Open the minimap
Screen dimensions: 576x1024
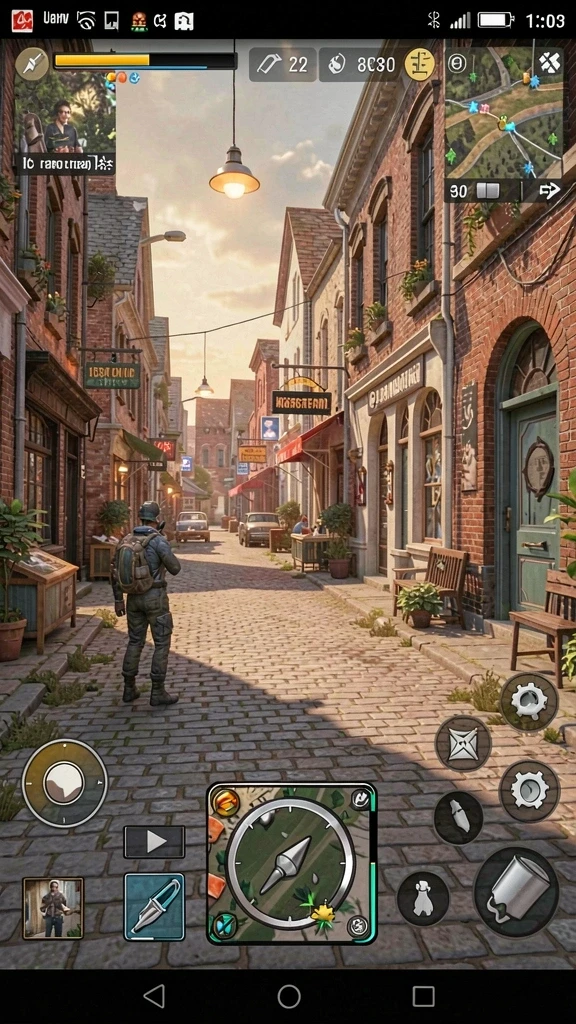504,112
